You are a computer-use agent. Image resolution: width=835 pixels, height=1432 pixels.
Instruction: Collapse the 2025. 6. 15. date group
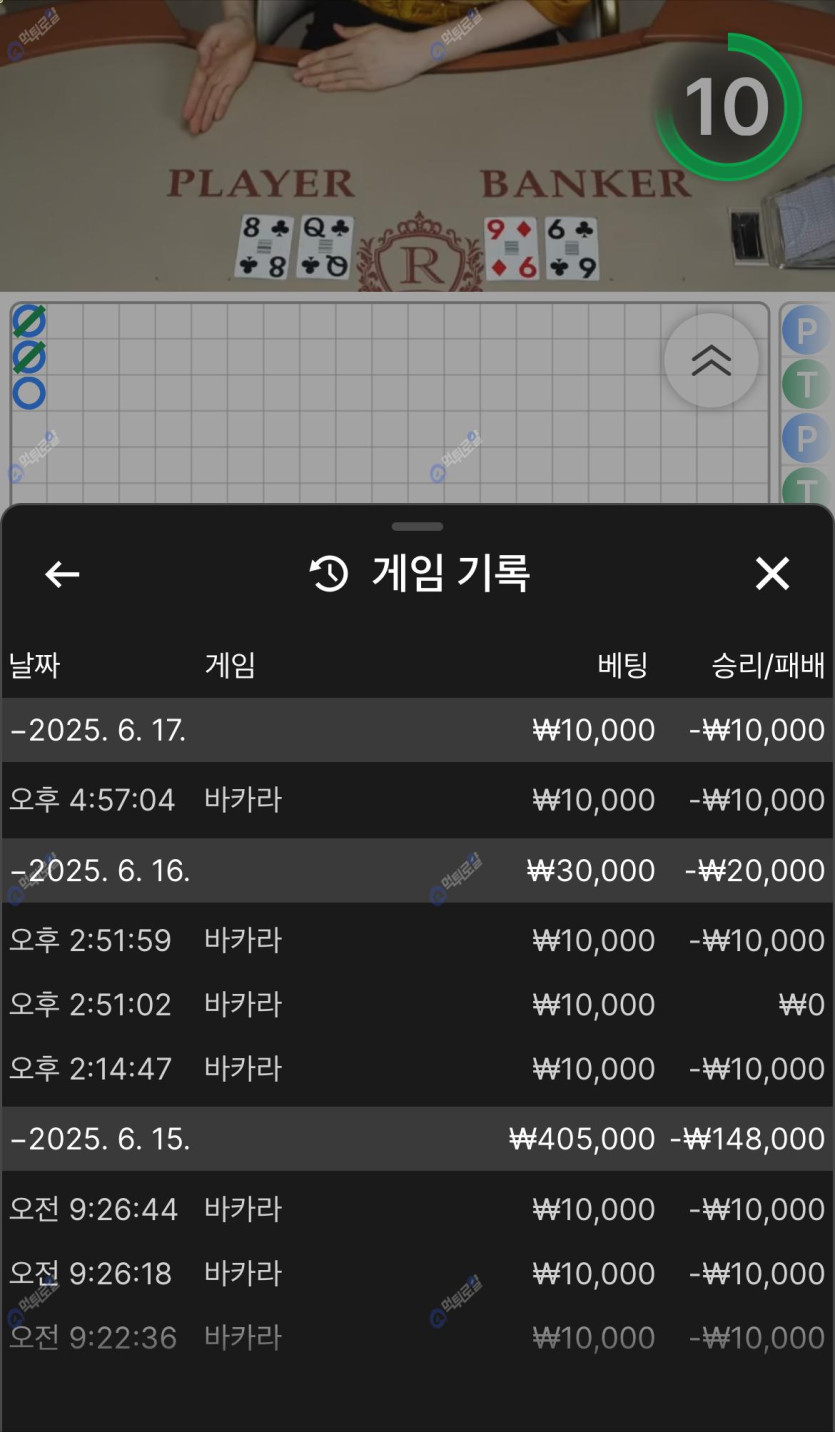coord(100,1138)
